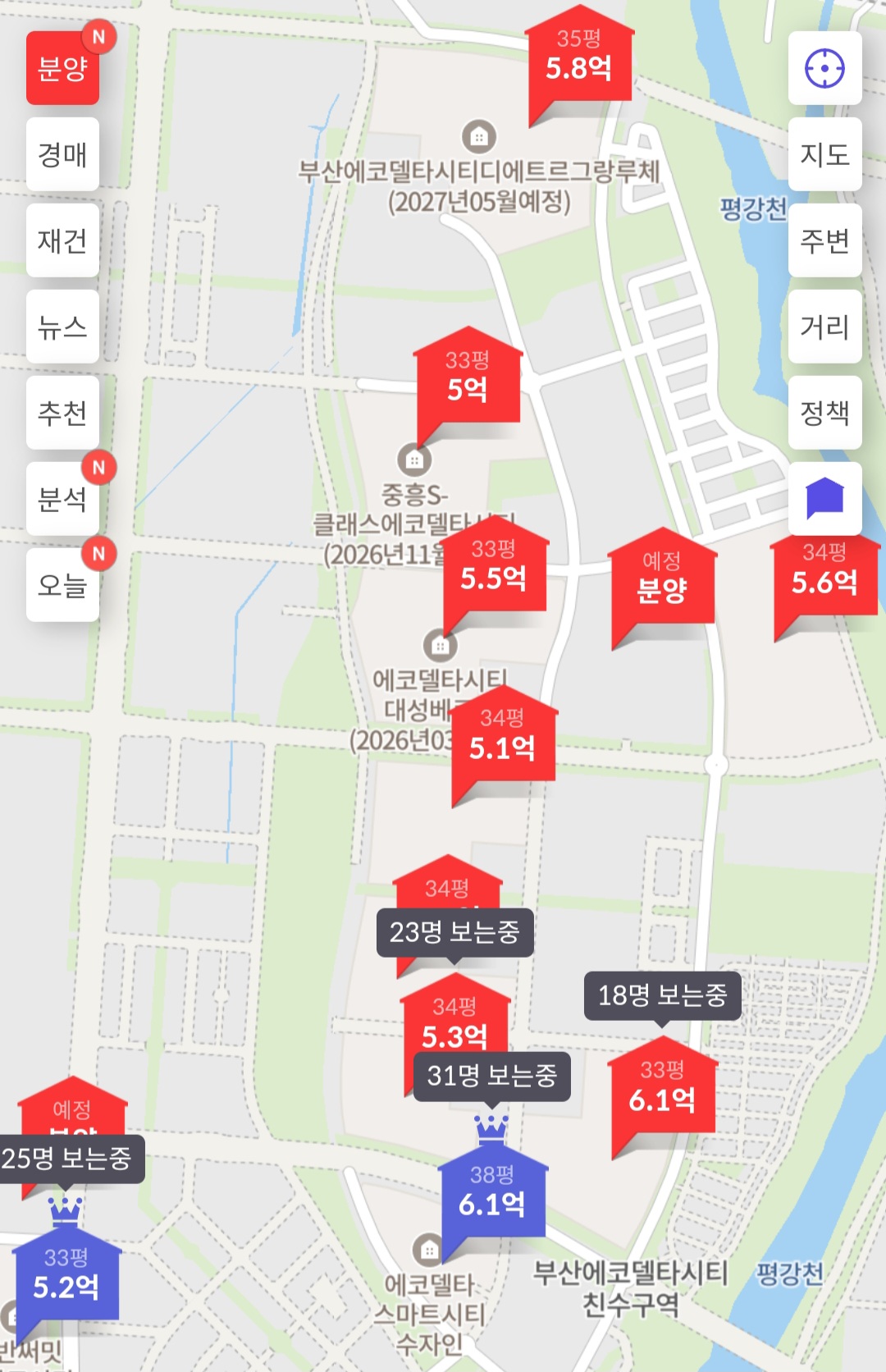Switch to 재건 listings
This screenshot has height=1372, width=886.
pos(62,240)
